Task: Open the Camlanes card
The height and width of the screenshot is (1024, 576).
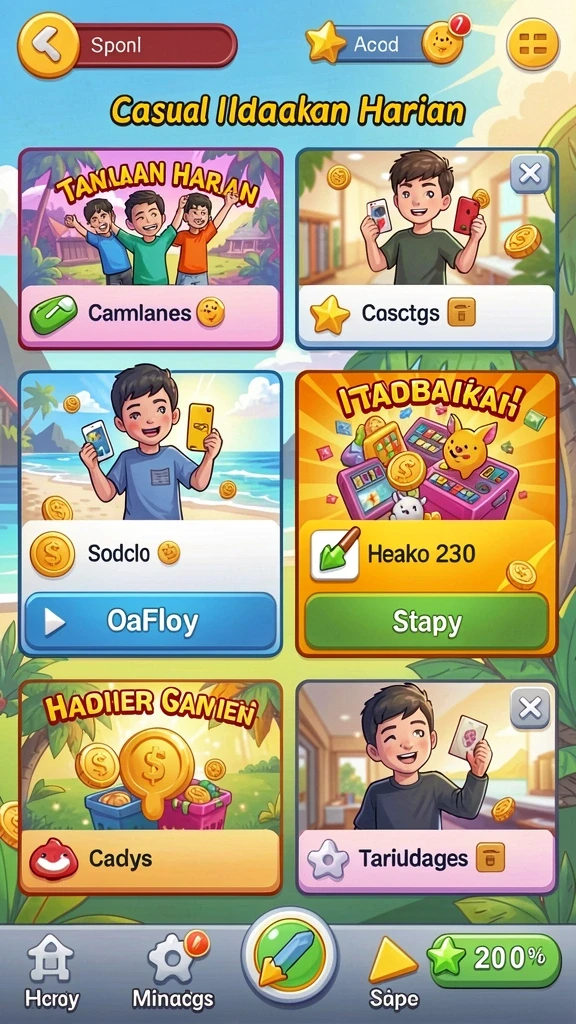Action: tap(151, 249)
